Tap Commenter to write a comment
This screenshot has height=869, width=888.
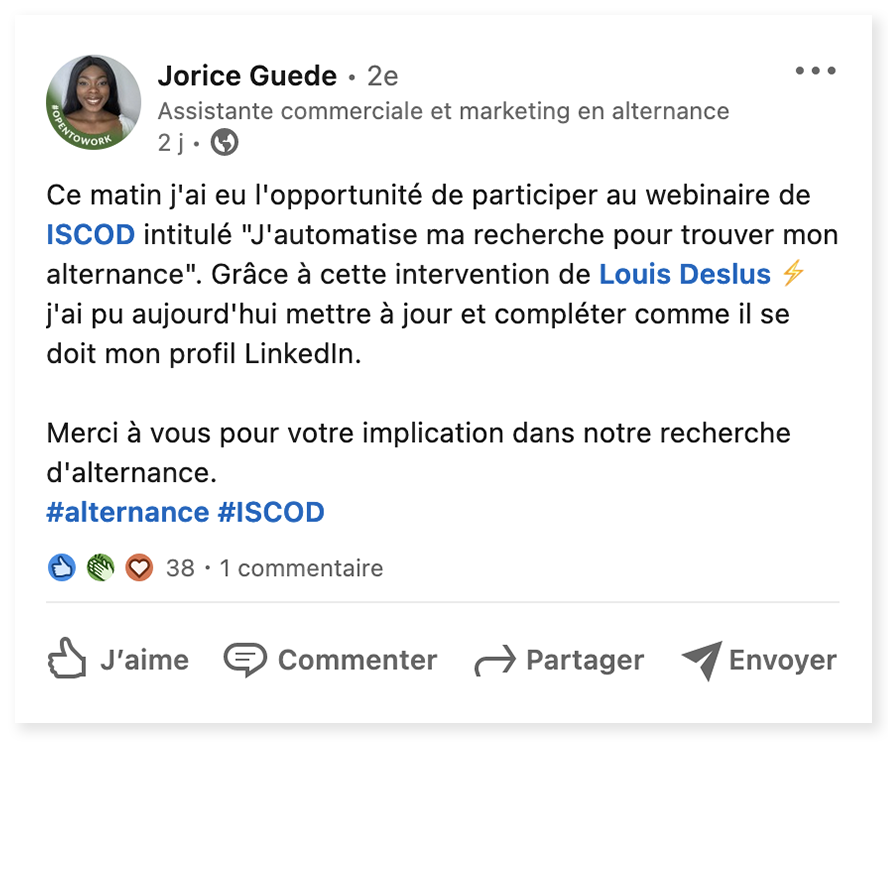point(330,660)
